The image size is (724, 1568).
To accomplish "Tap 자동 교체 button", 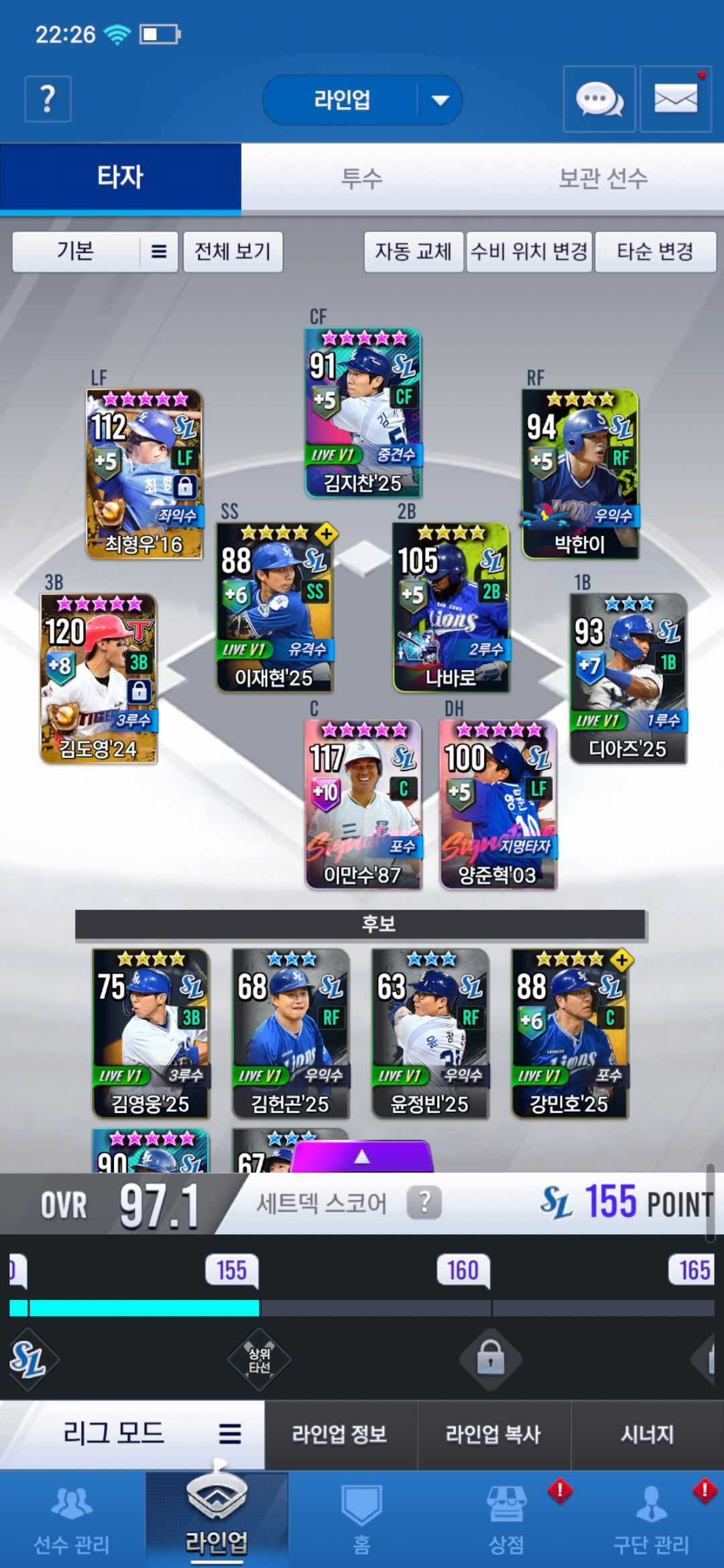I will coord(413,252).
